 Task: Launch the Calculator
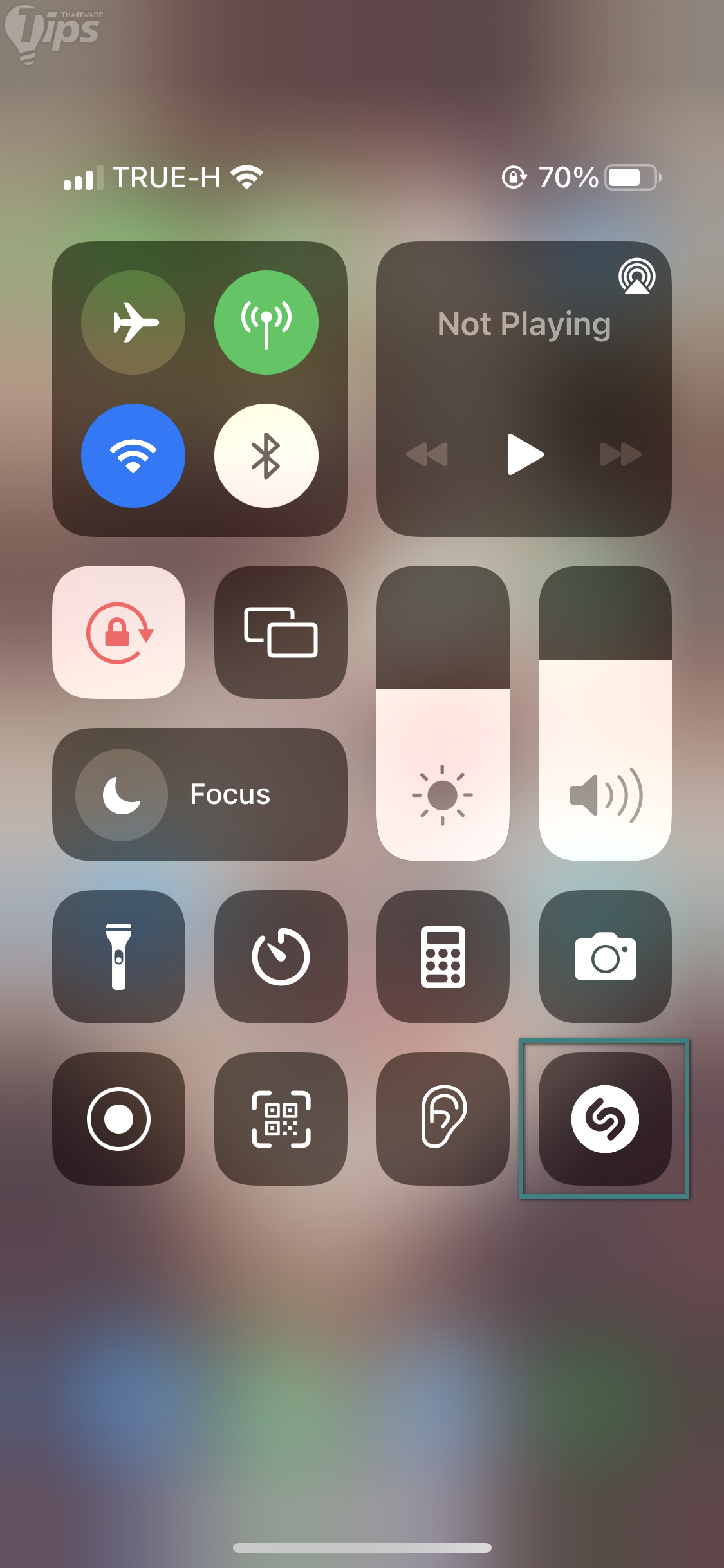[443, 957]
